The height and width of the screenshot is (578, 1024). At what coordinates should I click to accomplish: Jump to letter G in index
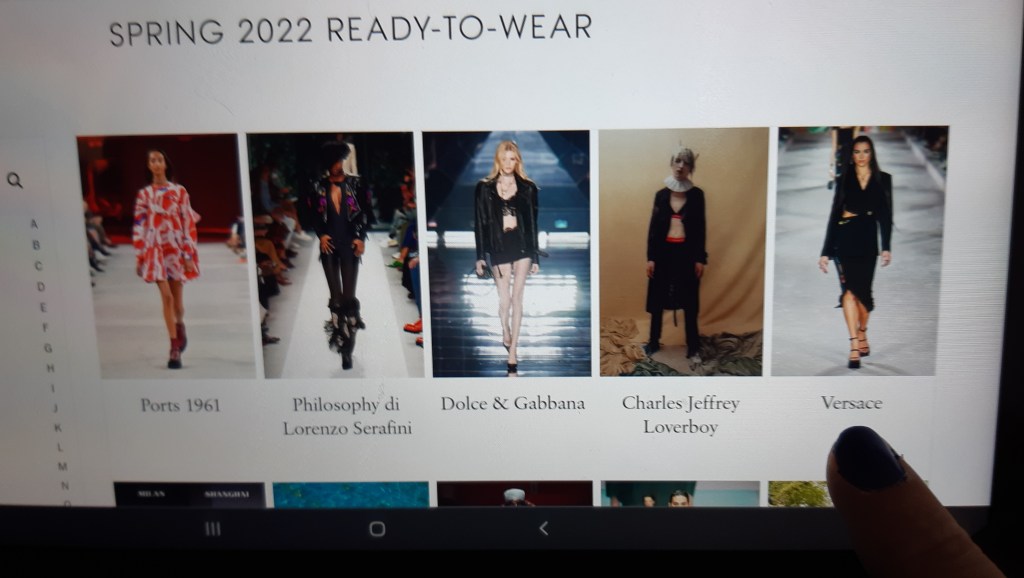47,347
